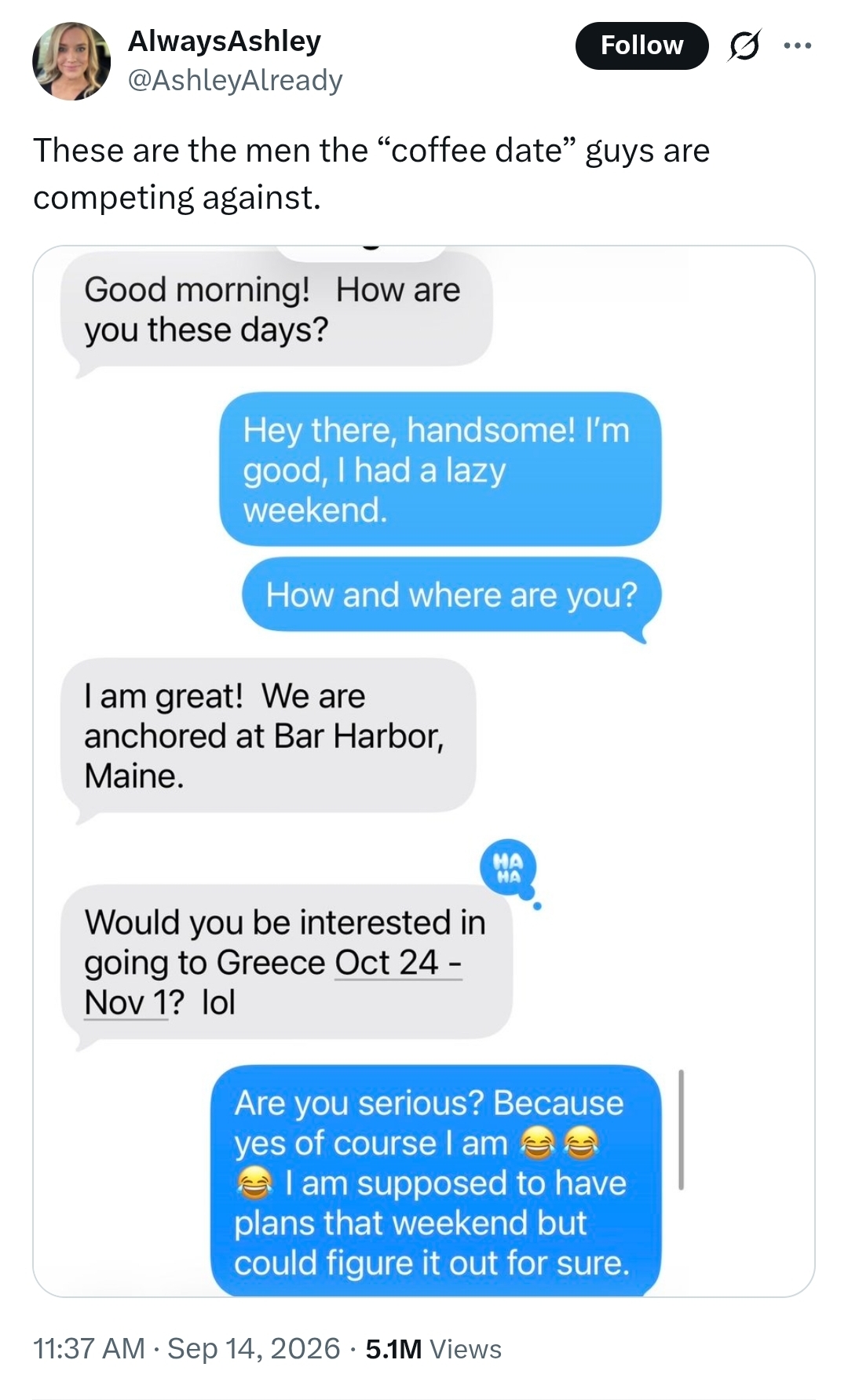848x1400 pixels.
Task: Follow AlwaysAshley's account
Action: pyautogui.click(x=641, y=46)
